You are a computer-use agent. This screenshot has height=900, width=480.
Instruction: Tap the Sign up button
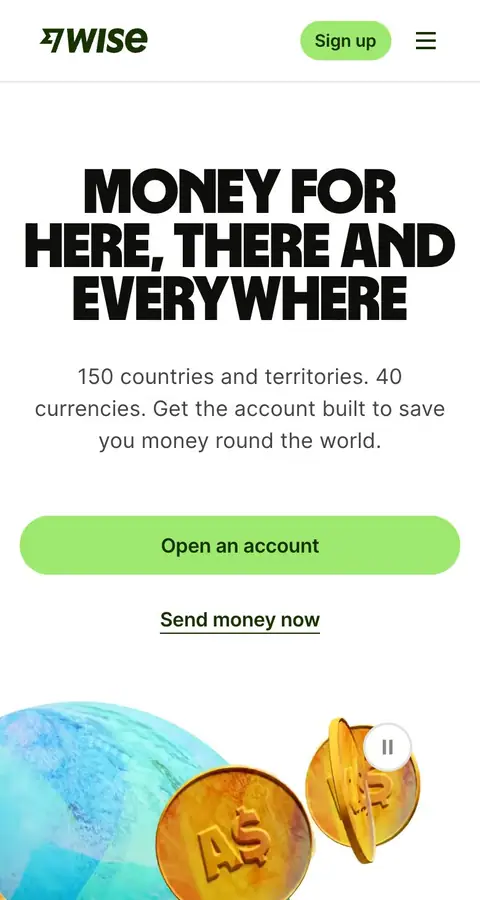tap(346, 41)
